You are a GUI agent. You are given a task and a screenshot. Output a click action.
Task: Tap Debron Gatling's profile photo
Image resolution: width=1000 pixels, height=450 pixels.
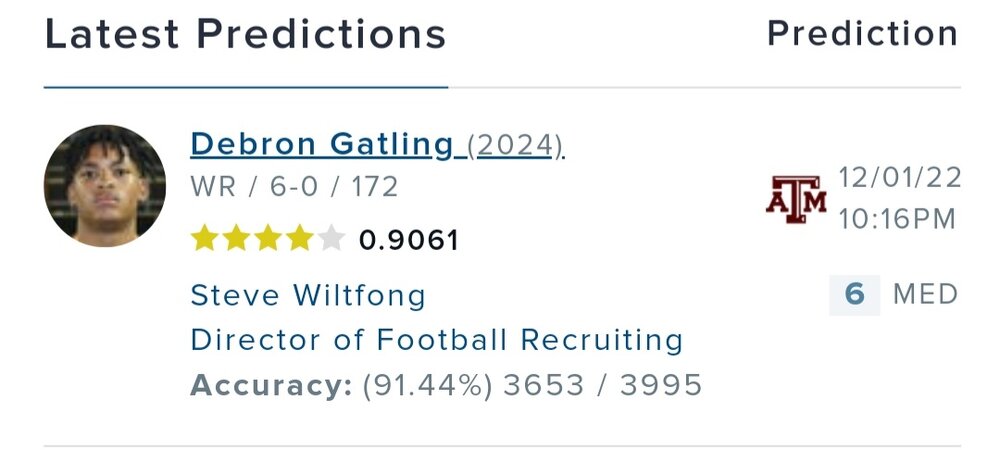coord(104,186)
